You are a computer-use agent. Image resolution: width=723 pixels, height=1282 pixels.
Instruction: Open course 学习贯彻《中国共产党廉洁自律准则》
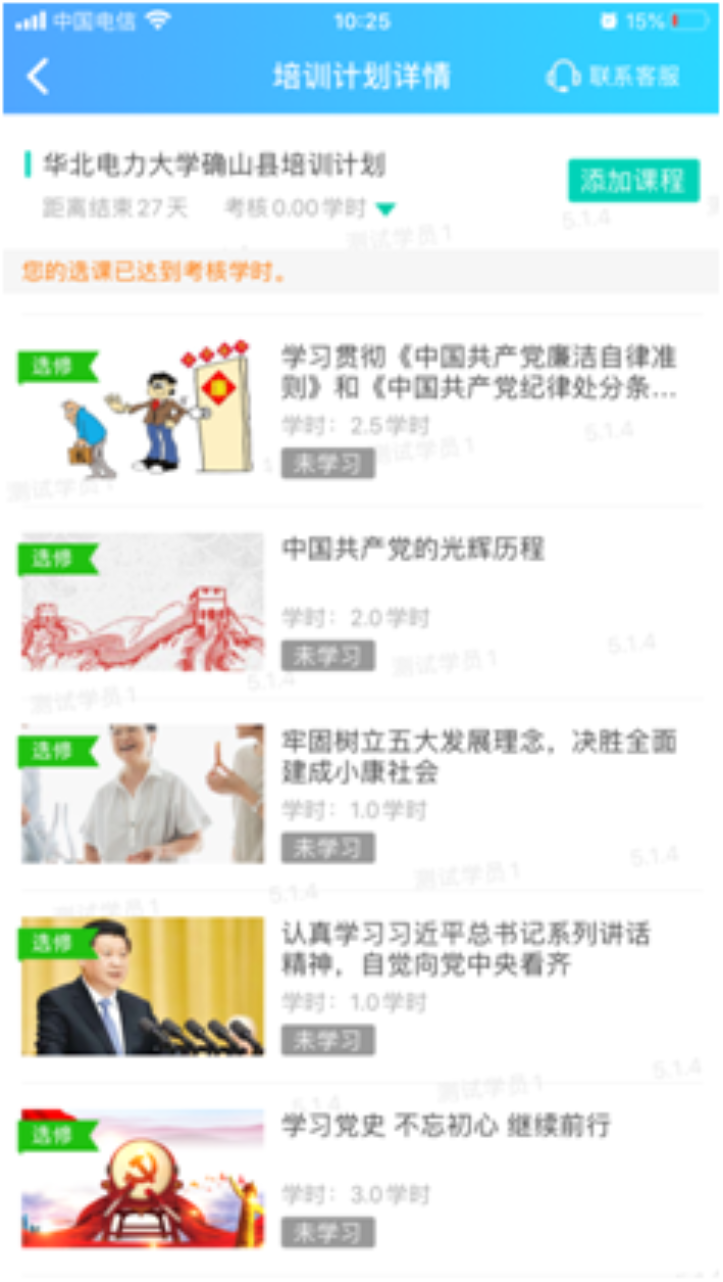478,372
